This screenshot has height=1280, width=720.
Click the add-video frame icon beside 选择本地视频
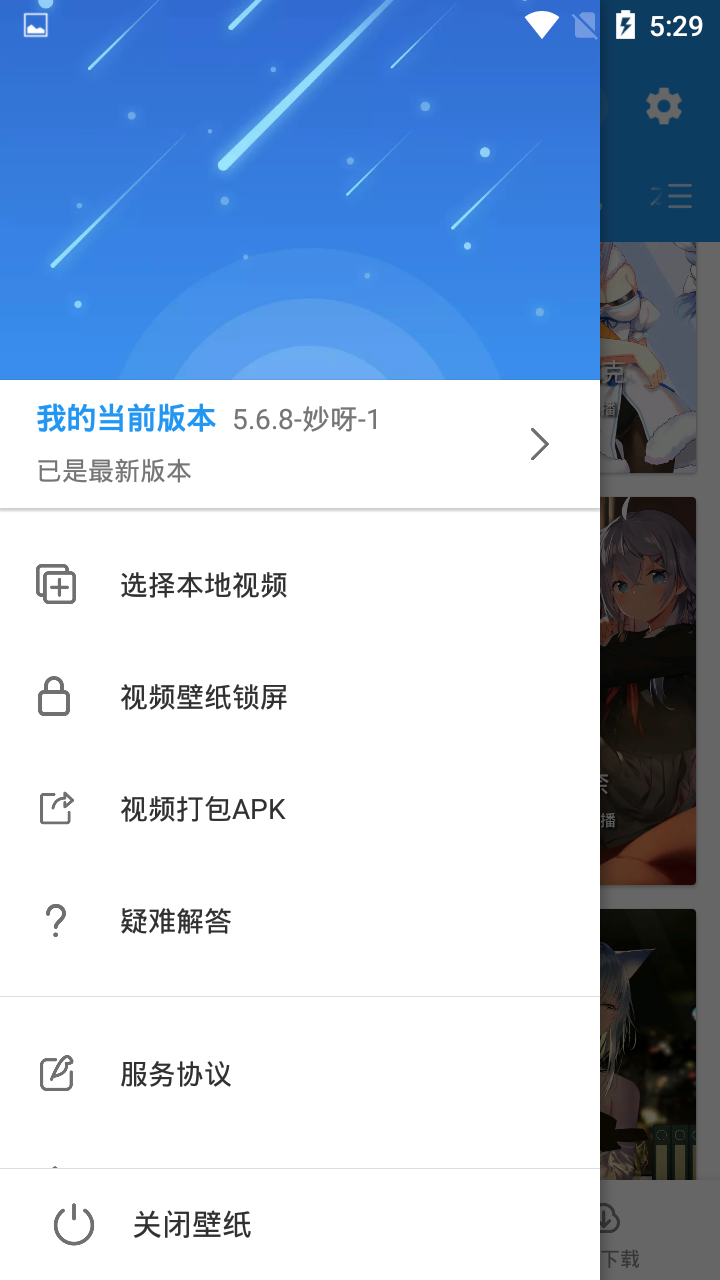56,585
